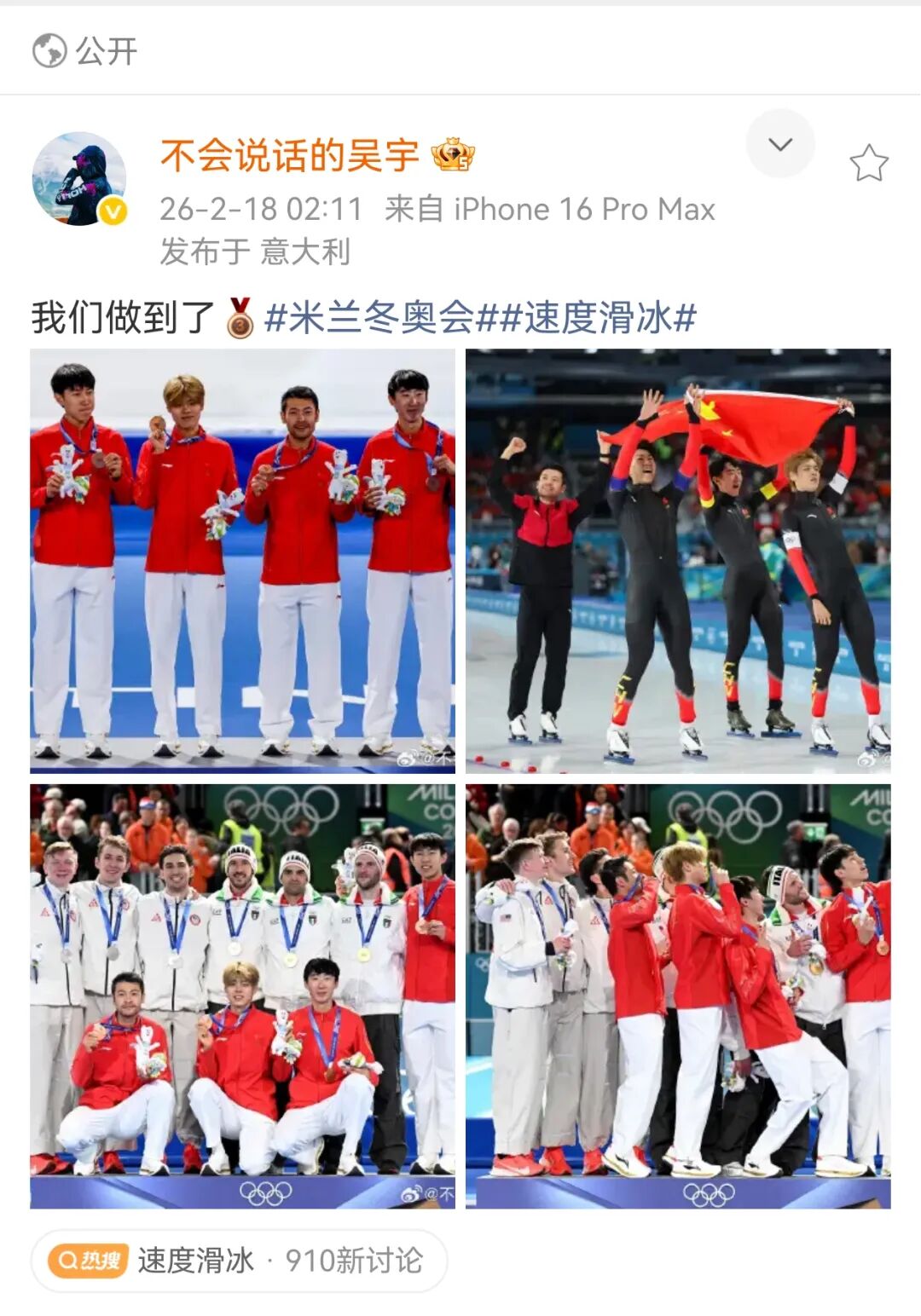The height and width of the screenshot is (1316, 921).
Task: Open 不会说话的吴宇's profile avatar
Action: (x=78, y=179)
